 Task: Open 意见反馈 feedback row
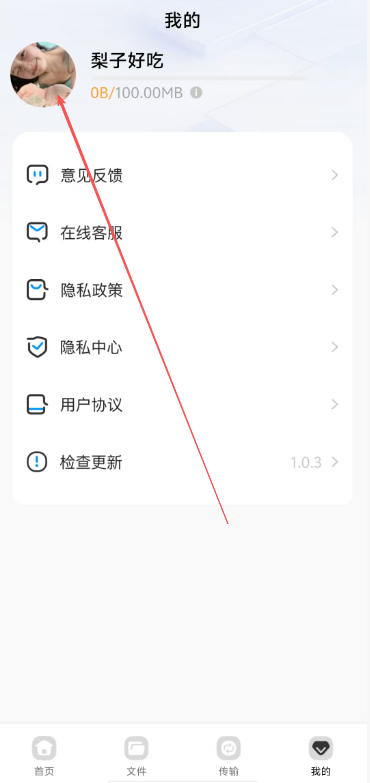click(x=182, y=175)
